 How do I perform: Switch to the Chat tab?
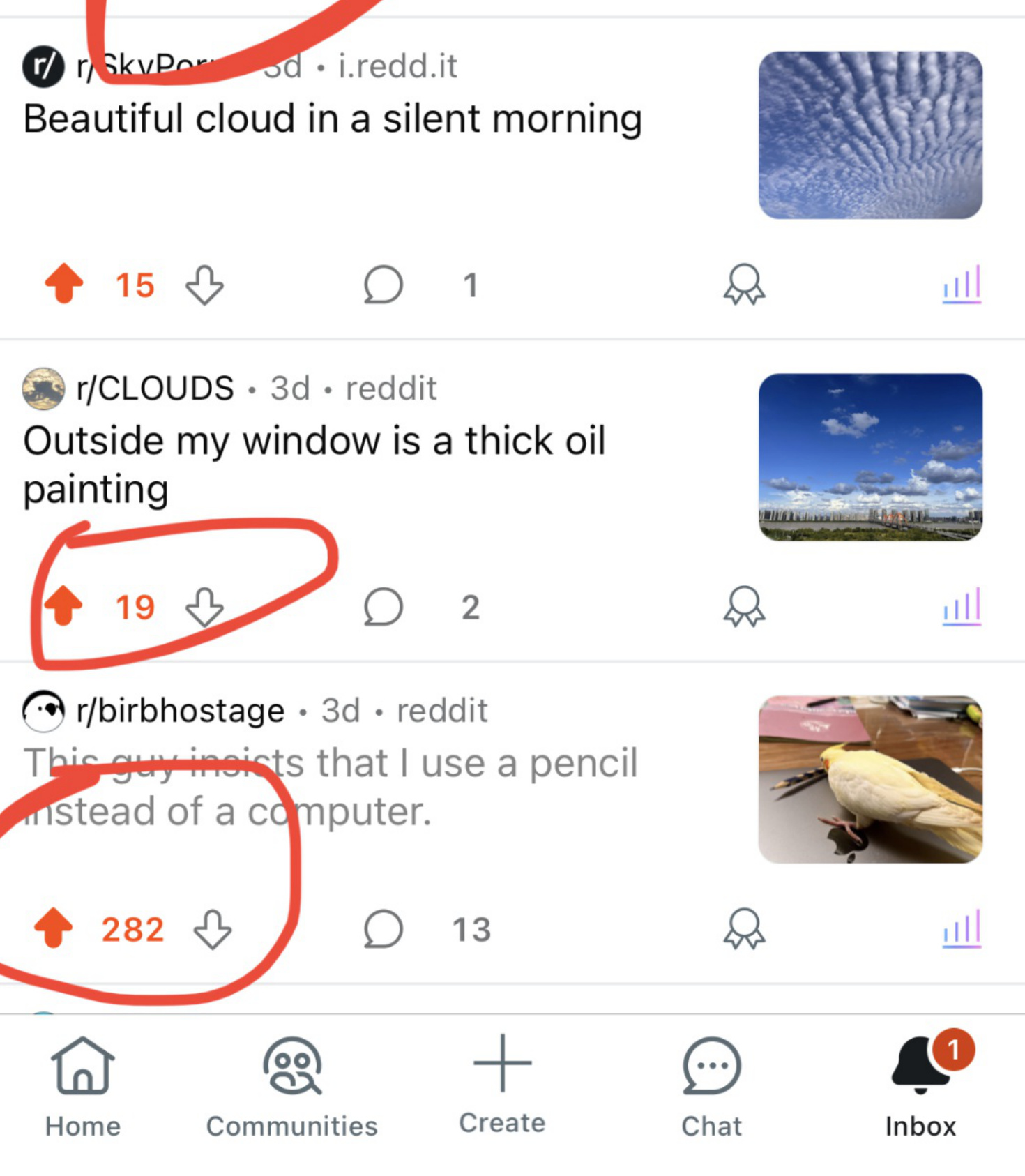tap(711, 1084)
